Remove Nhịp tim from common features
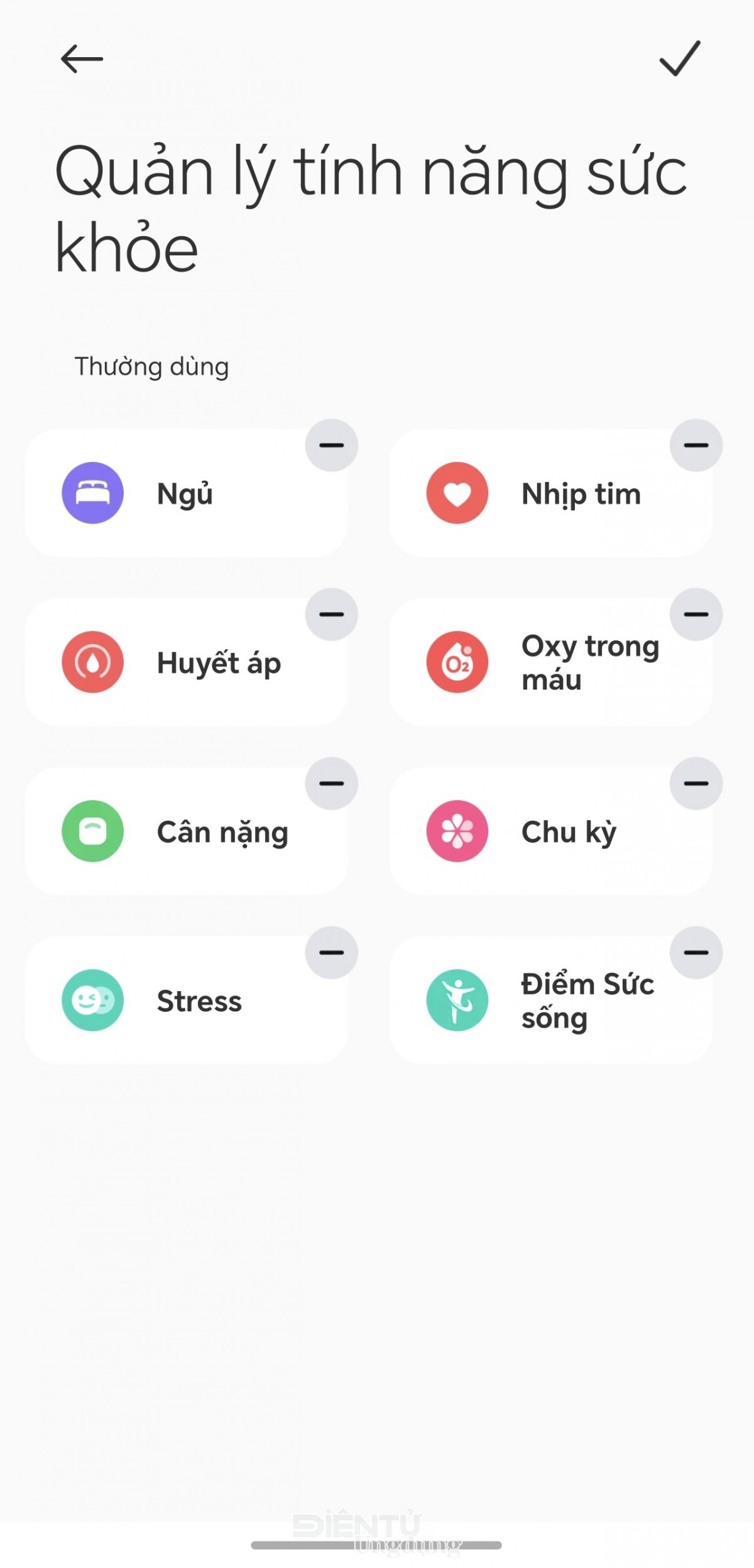 696,445
